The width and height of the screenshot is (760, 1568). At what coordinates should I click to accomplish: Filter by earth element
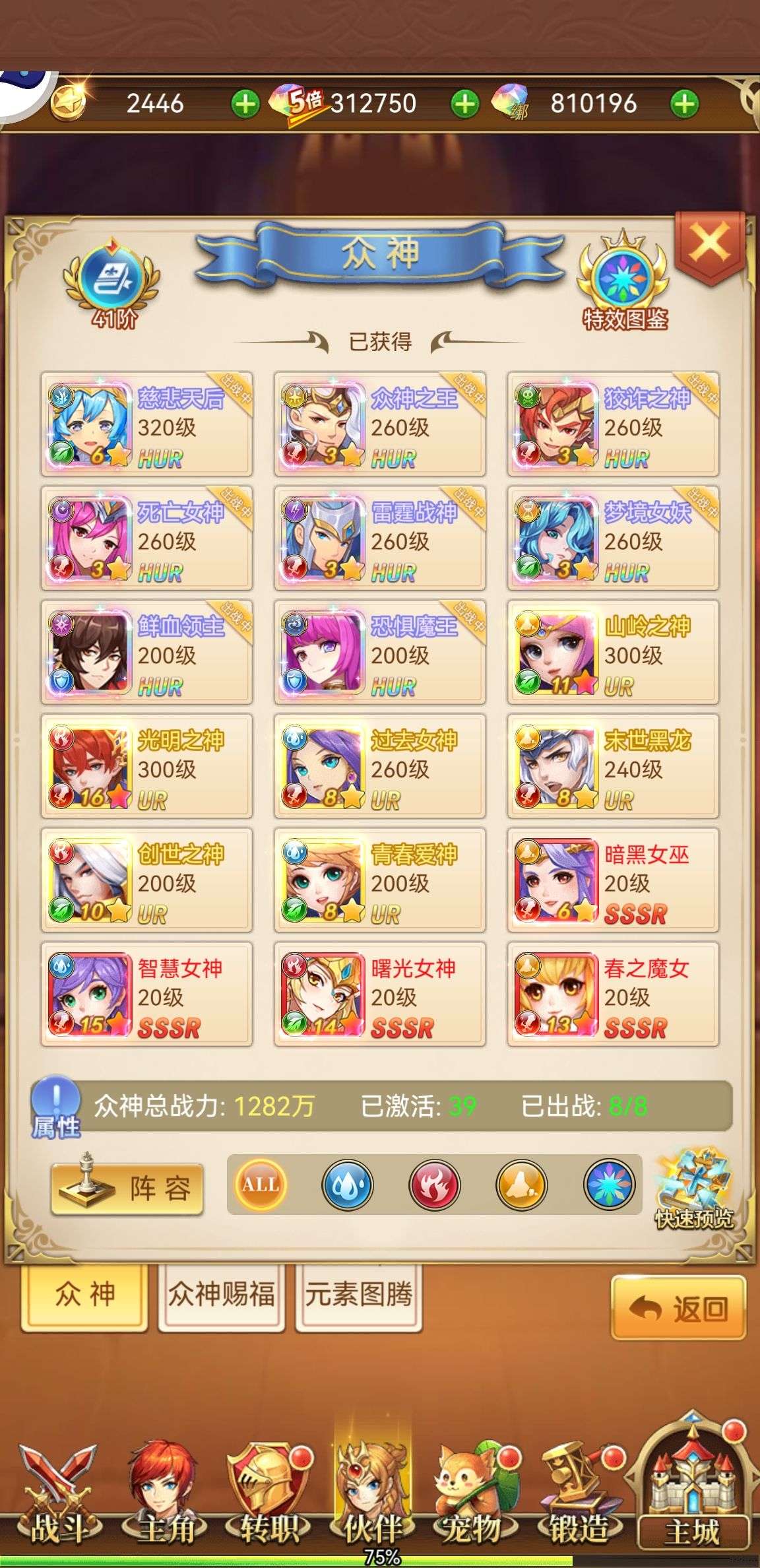tap(521, 1185)
